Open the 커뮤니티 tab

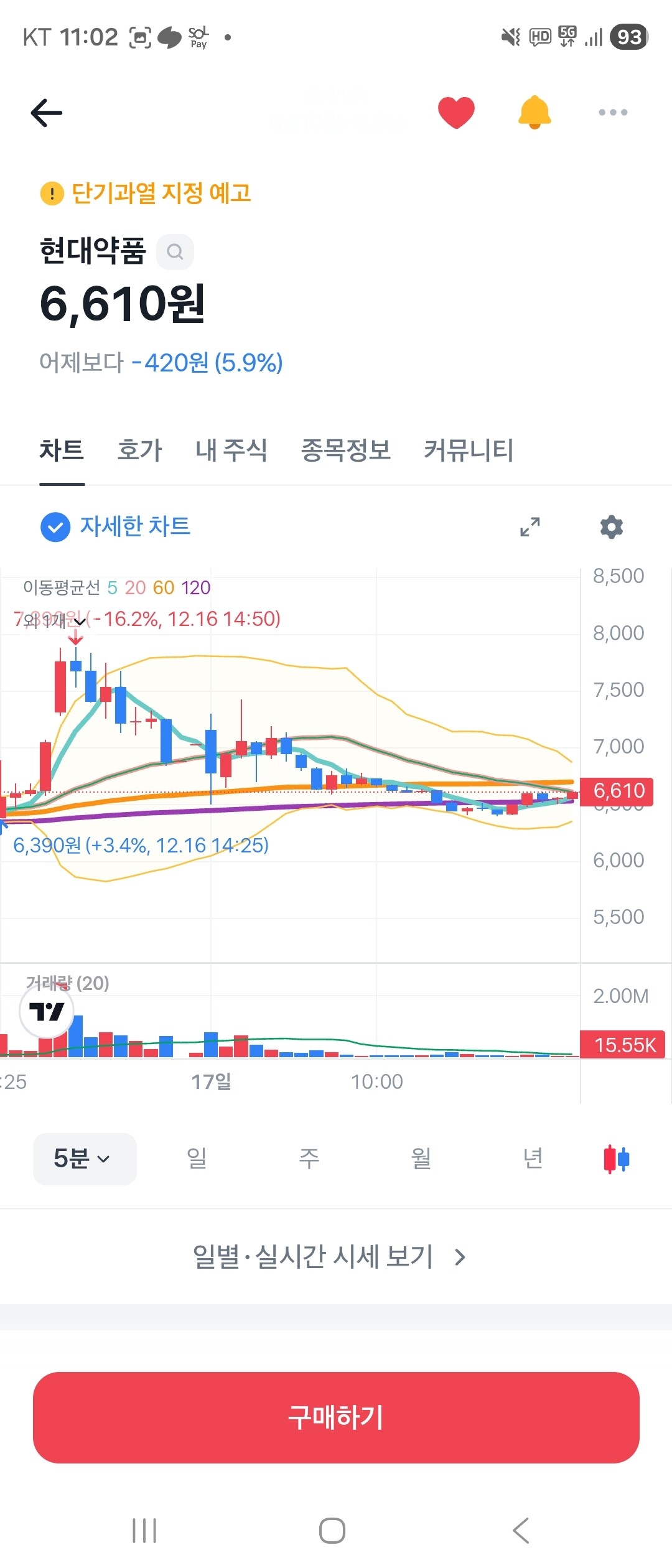[x=469, y=450]
